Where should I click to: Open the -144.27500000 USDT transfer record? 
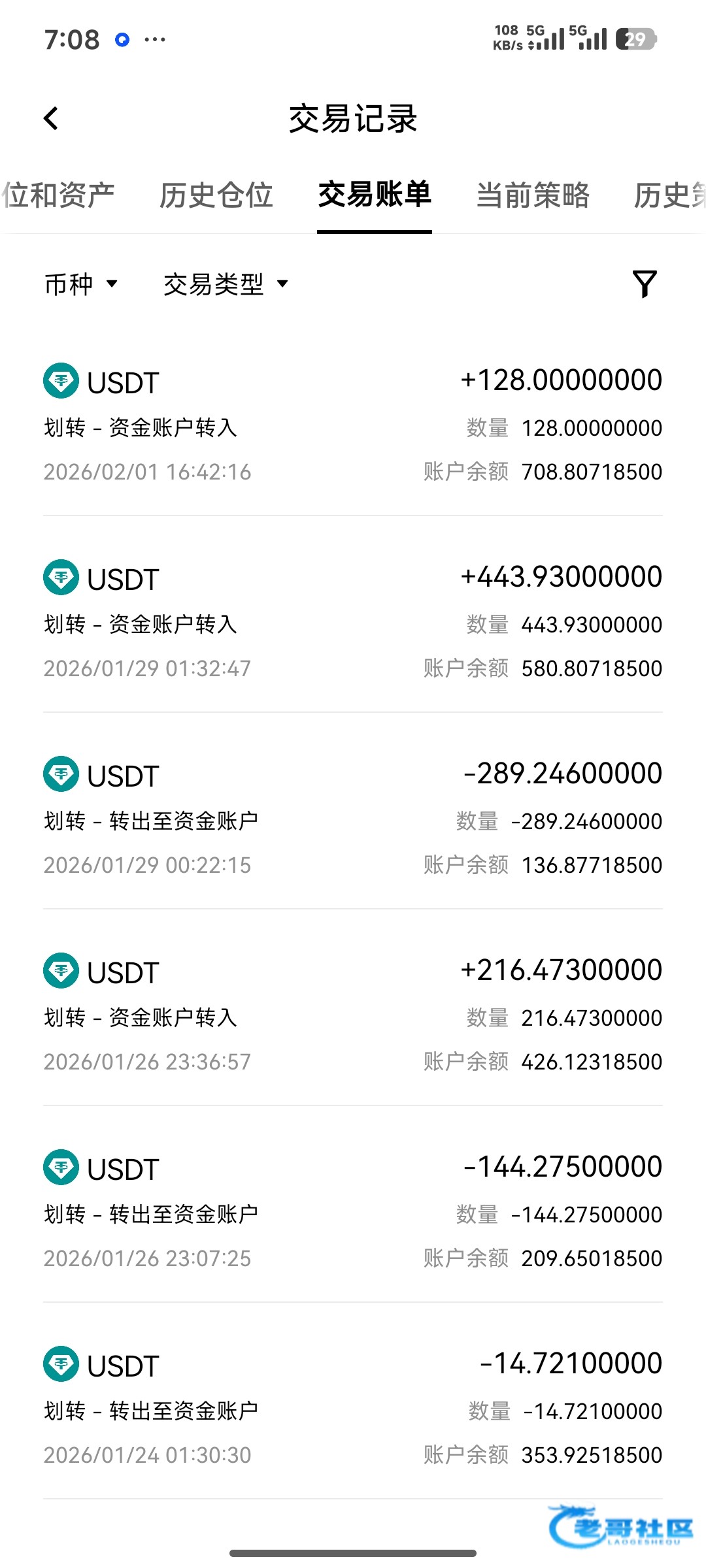click(353, 1211)
